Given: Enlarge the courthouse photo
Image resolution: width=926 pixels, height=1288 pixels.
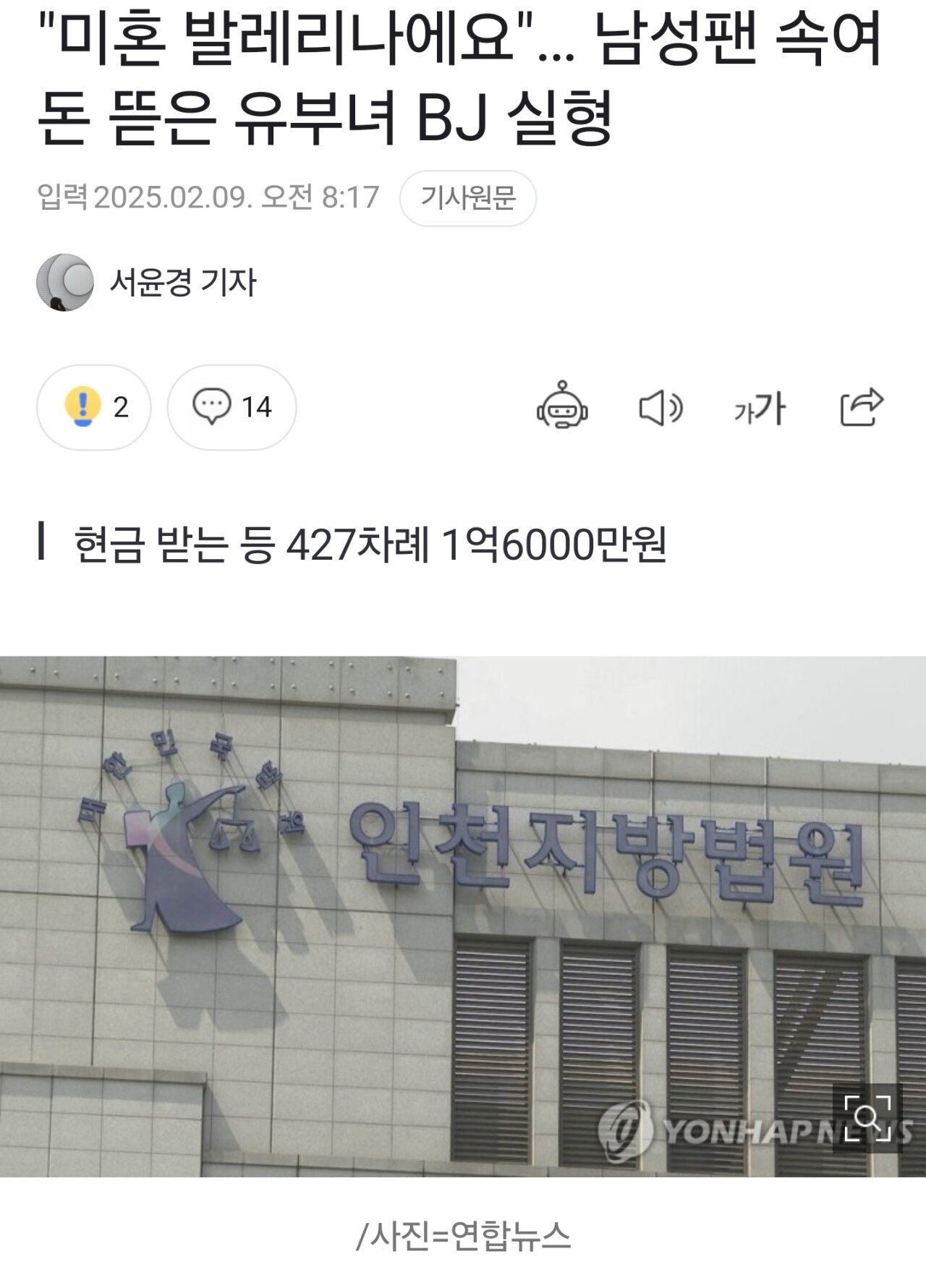Looking at the screenshot, I should point(867,1118).
